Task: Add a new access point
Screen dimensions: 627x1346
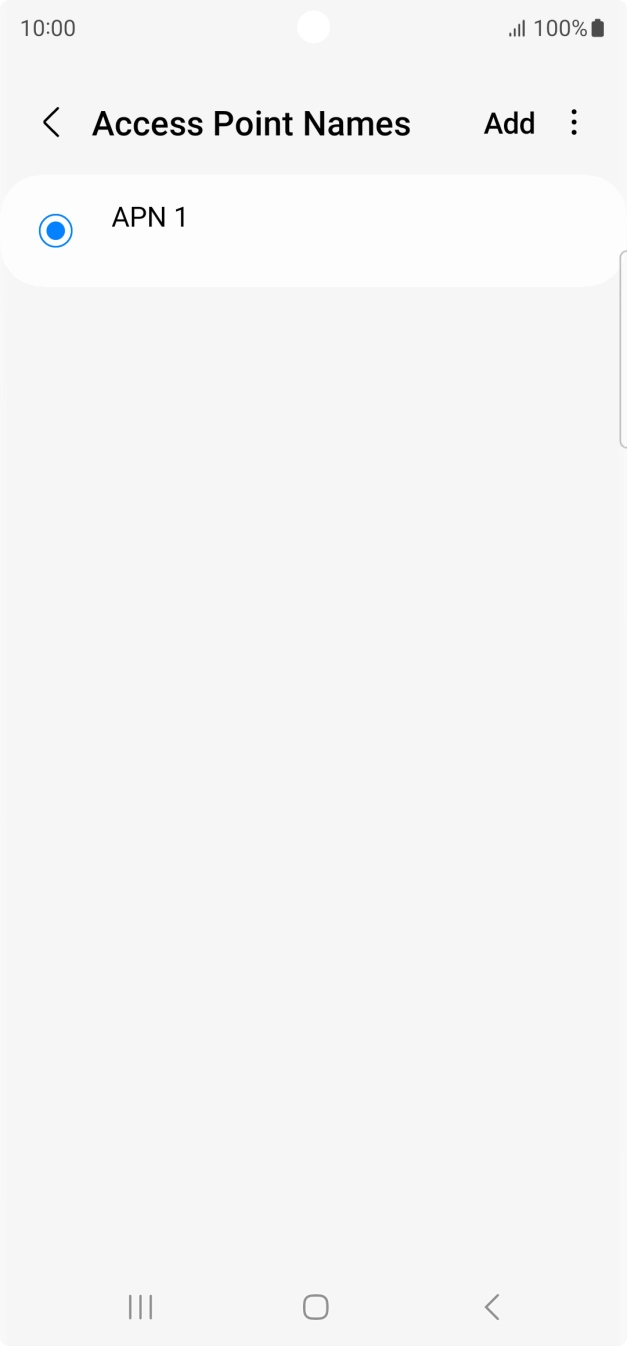Action: [x=509, y=123]
